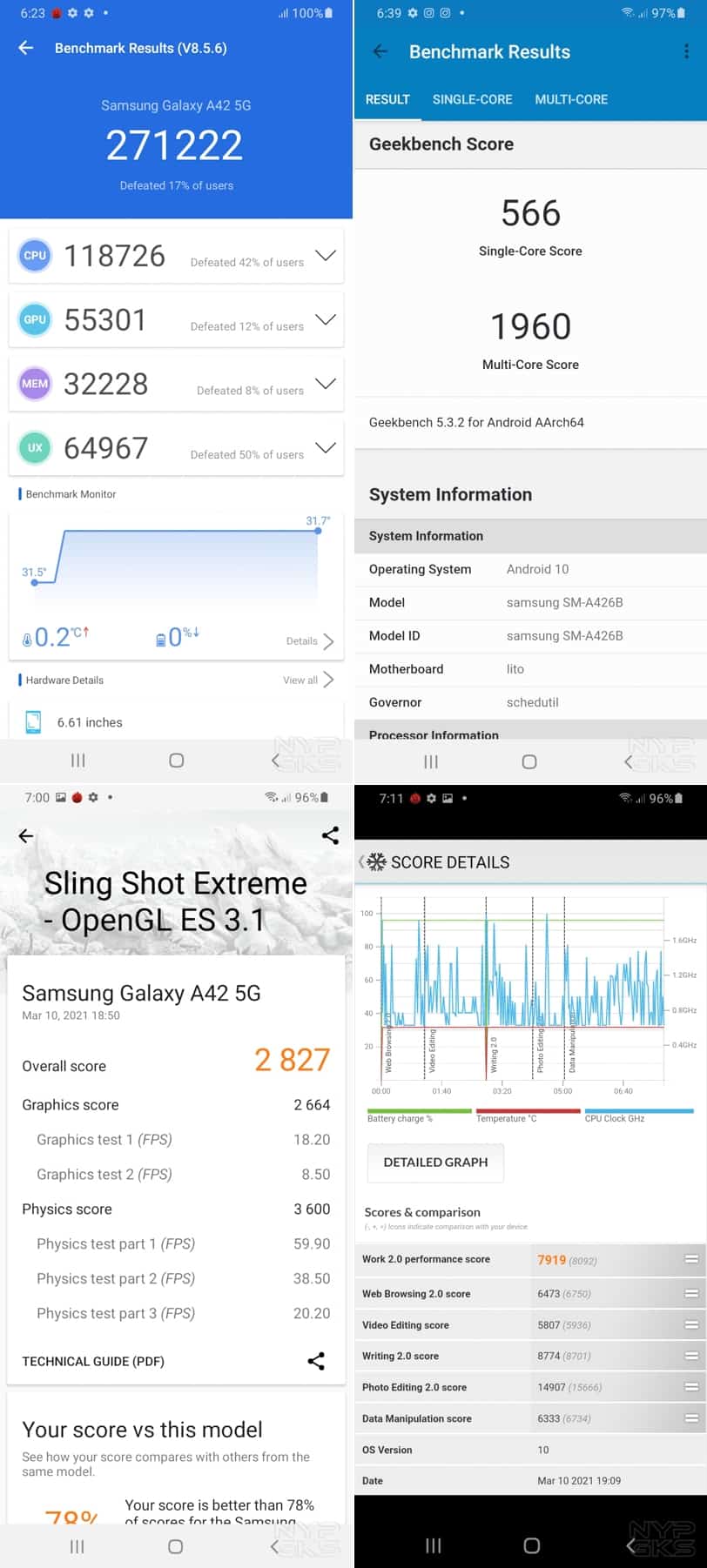Tap the comparison icon beside Work 2.0 performance score
The height and width of the screenshot is (1568, 707).
pyautogui.click(x=692, y=1259)
